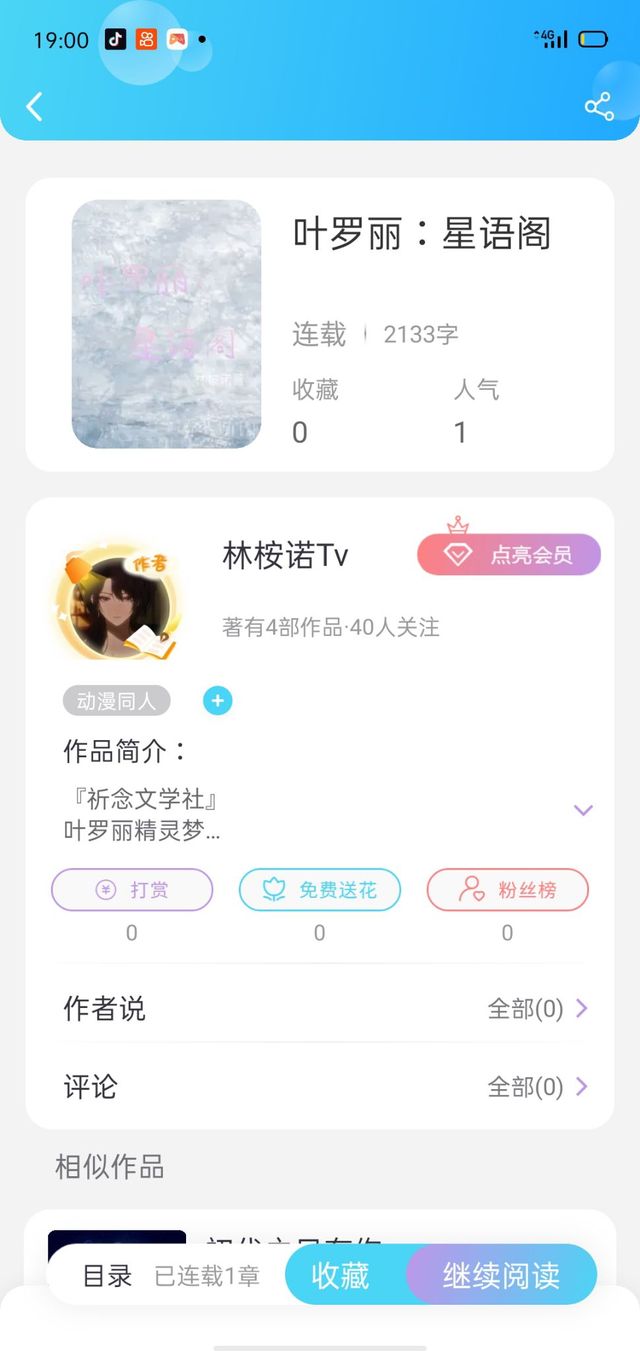
Task: Open the 目录 chapter list
Action: [x=107, y=1276]
